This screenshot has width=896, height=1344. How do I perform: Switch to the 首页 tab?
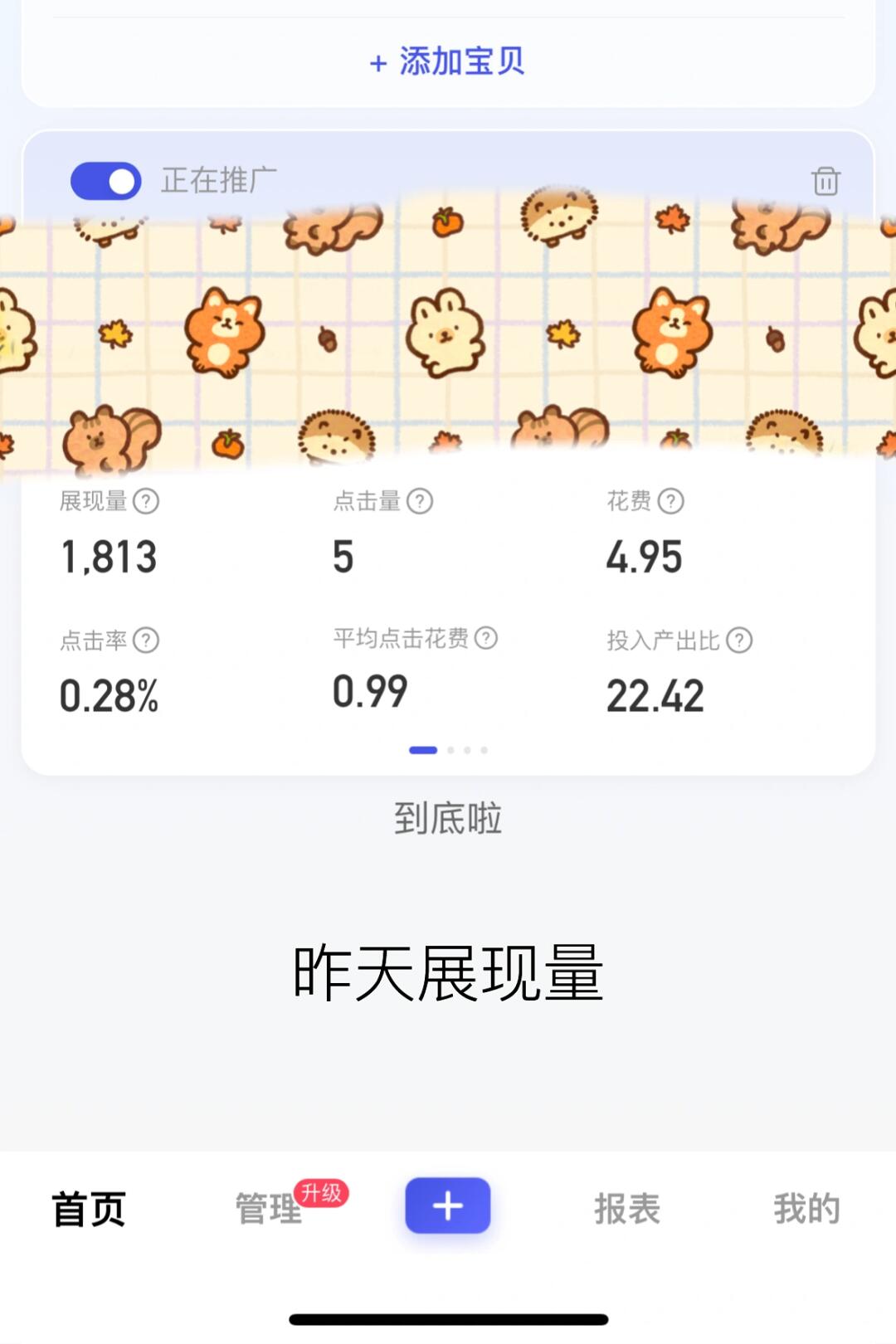click(89, 1209)
